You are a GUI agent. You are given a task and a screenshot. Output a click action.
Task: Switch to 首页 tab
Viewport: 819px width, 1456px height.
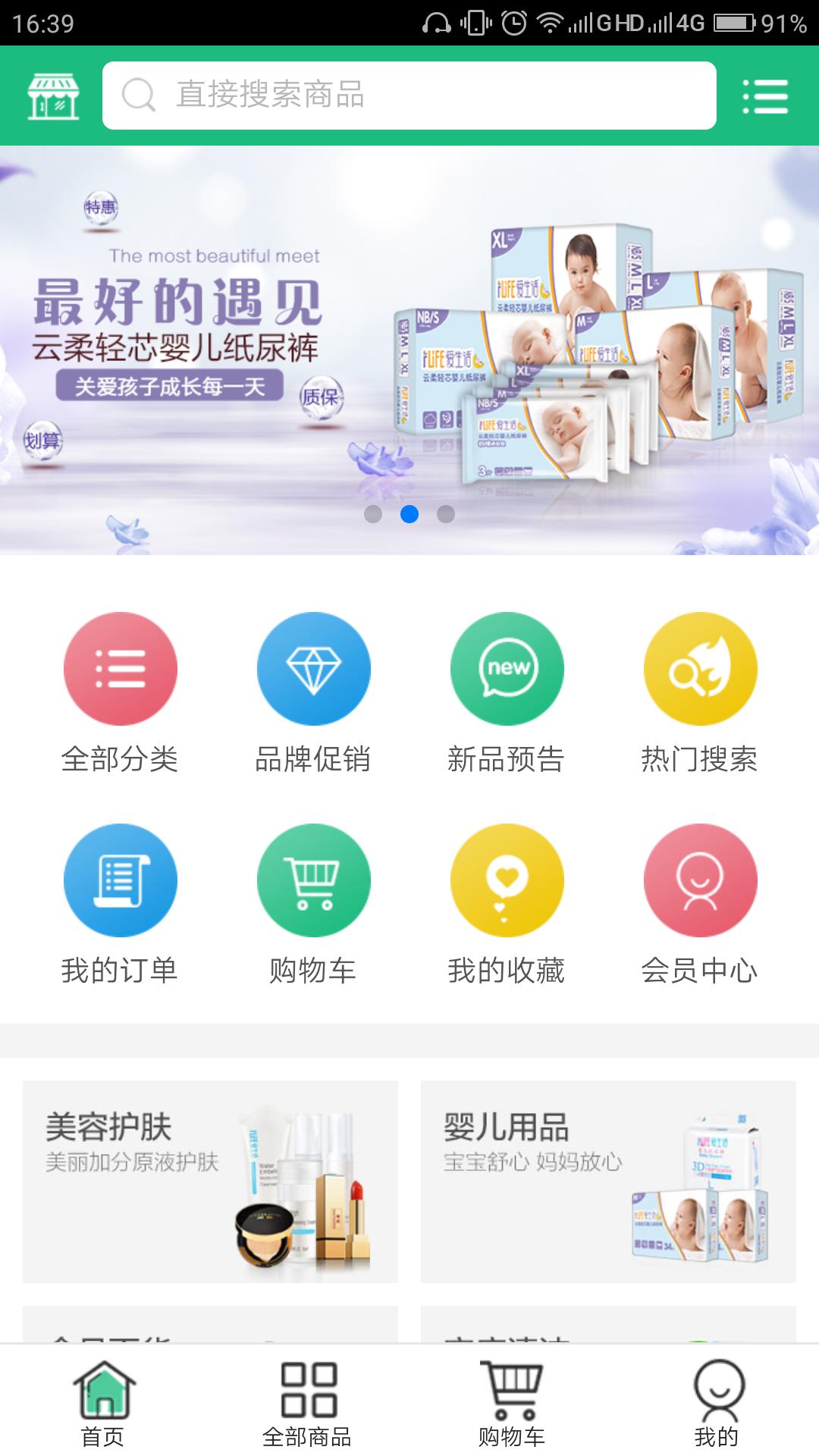click(x=103, y=1401)
